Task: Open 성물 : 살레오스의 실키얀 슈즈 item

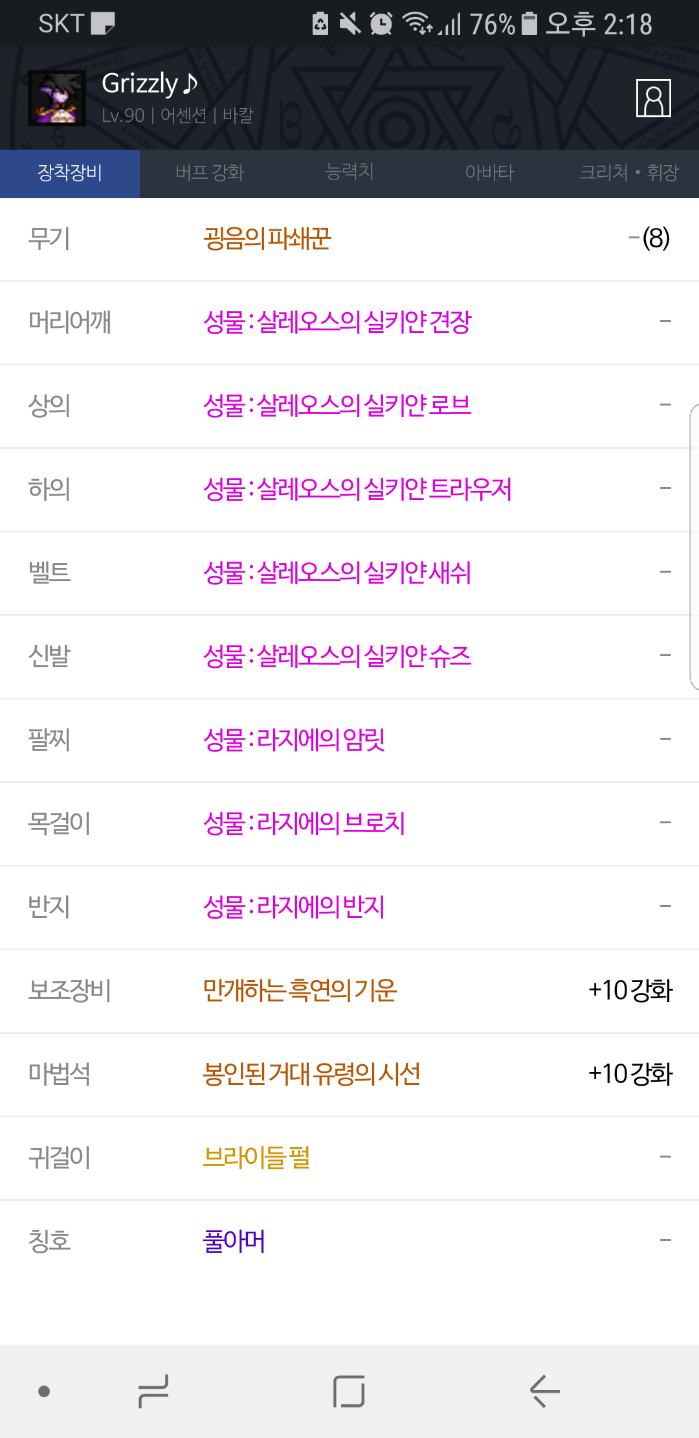Action: (337, 657)
